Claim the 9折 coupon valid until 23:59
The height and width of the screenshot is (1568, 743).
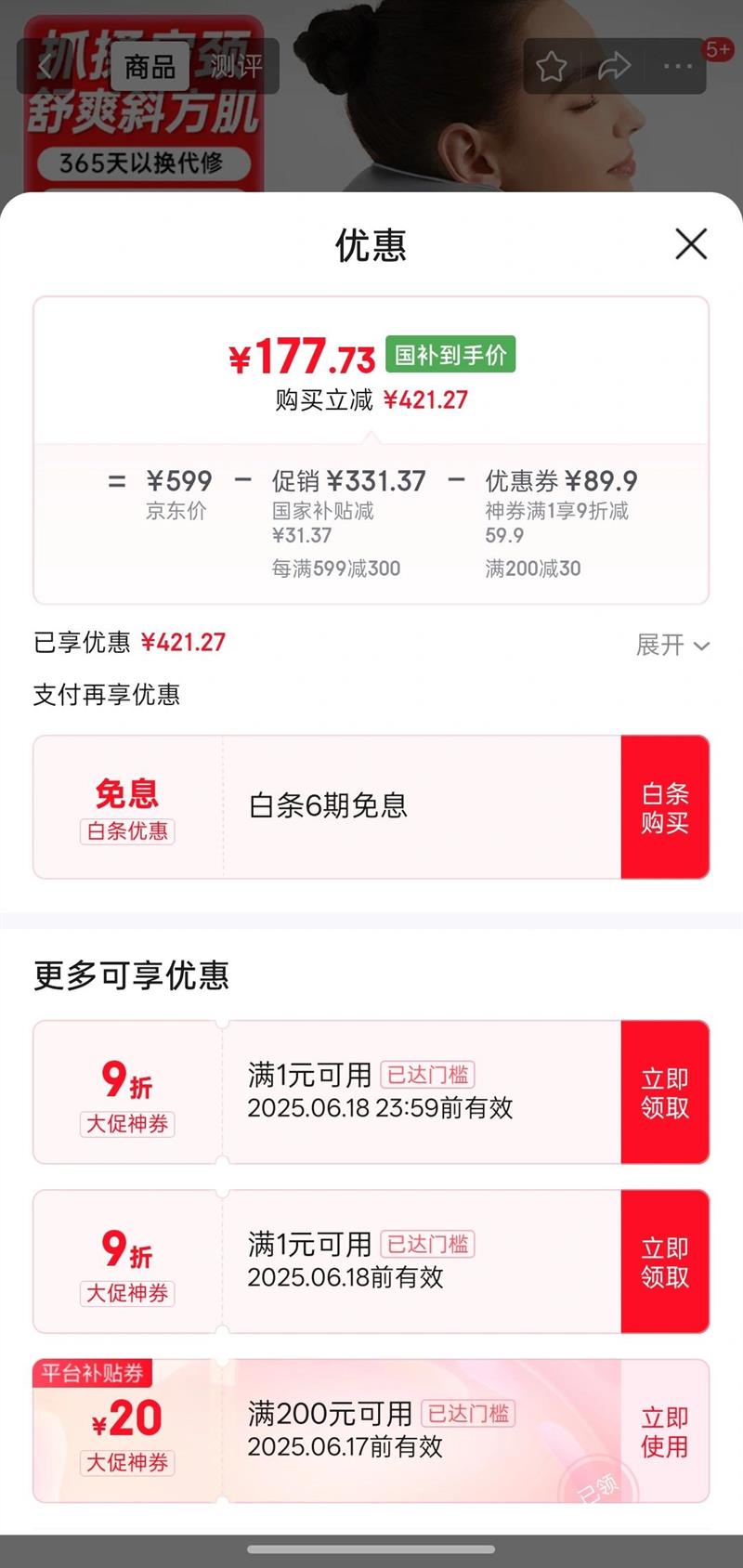(x=665, y=1092)
